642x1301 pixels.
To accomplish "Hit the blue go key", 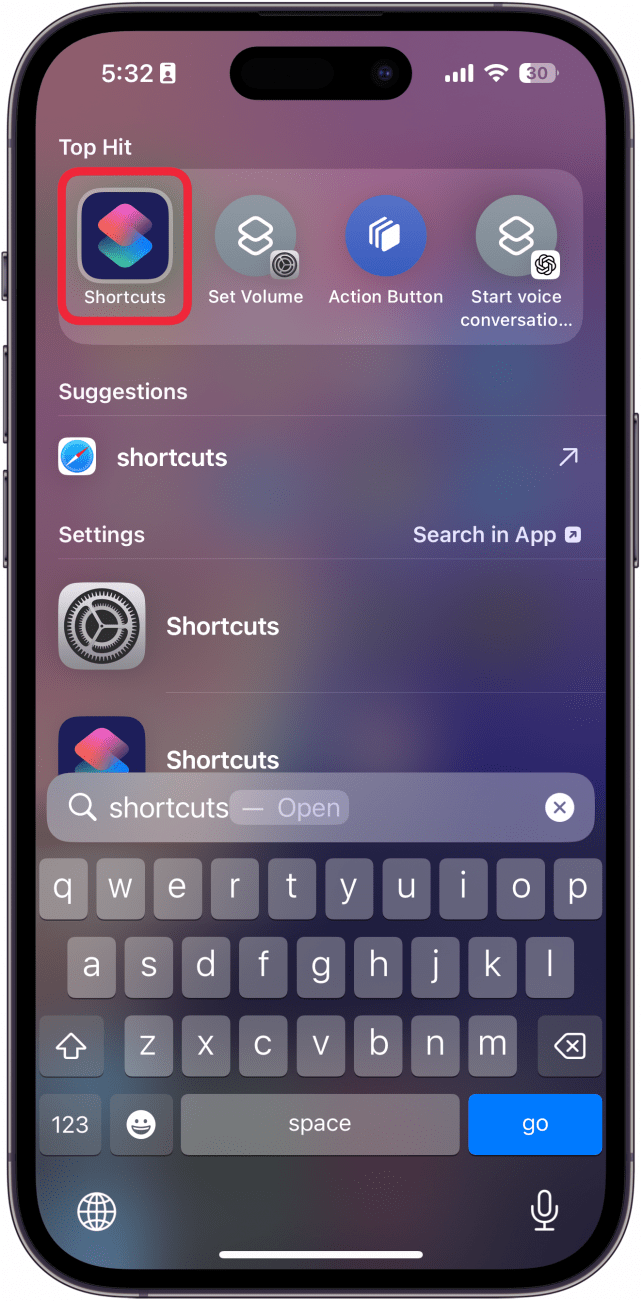I will (535, 1124).
